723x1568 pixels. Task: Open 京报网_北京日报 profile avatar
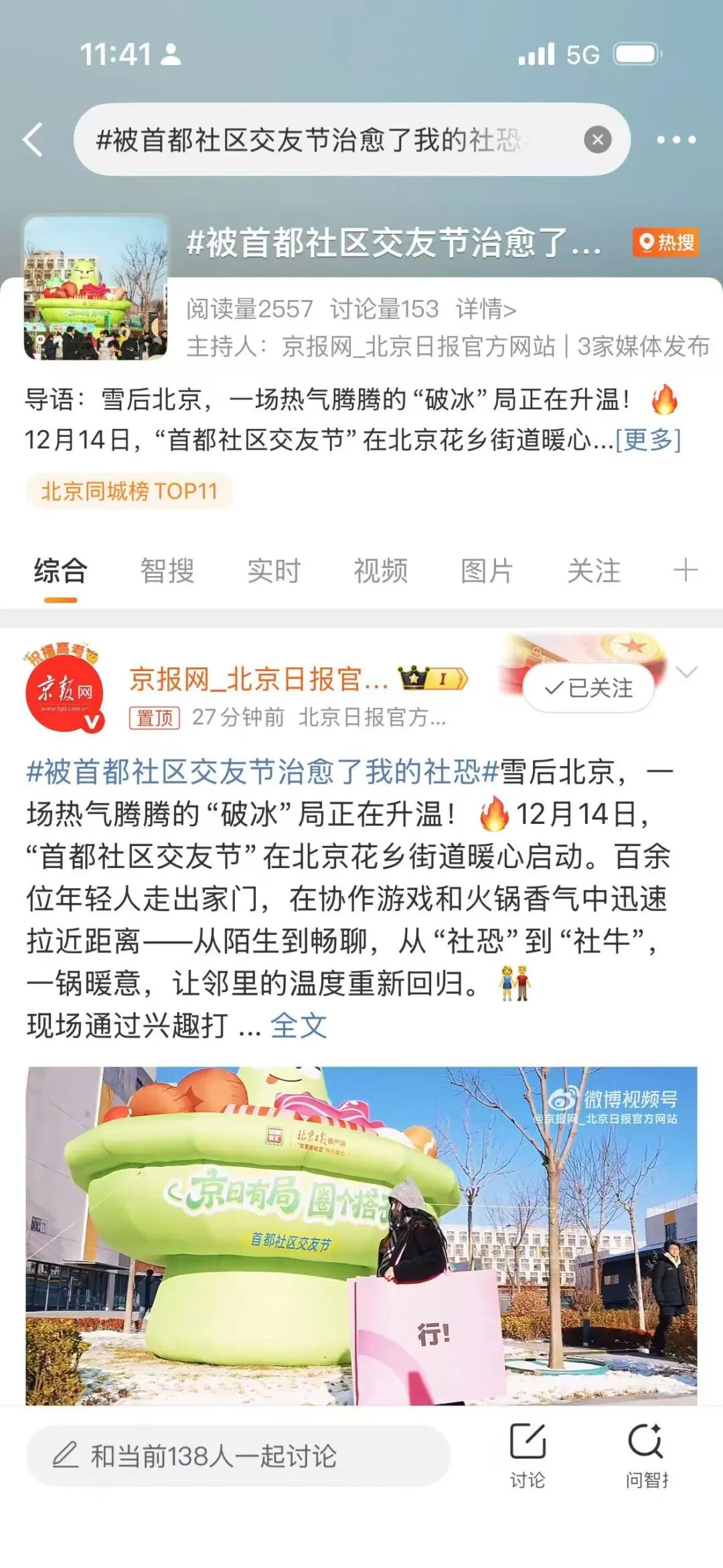[65, 690]
